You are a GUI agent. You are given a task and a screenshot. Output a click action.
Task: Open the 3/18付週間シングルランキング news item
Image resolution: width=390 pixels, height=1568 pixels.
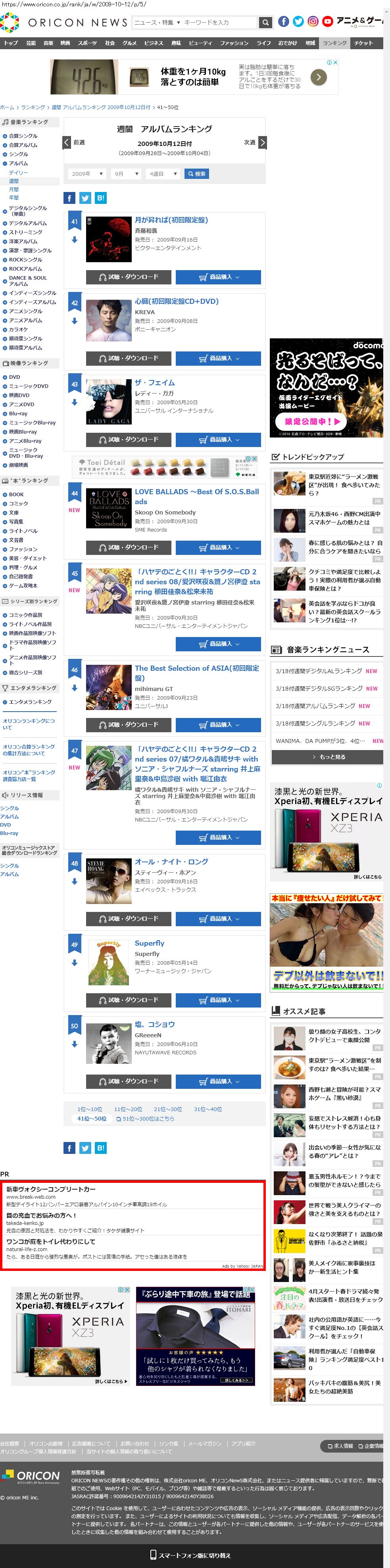(315, 723)
